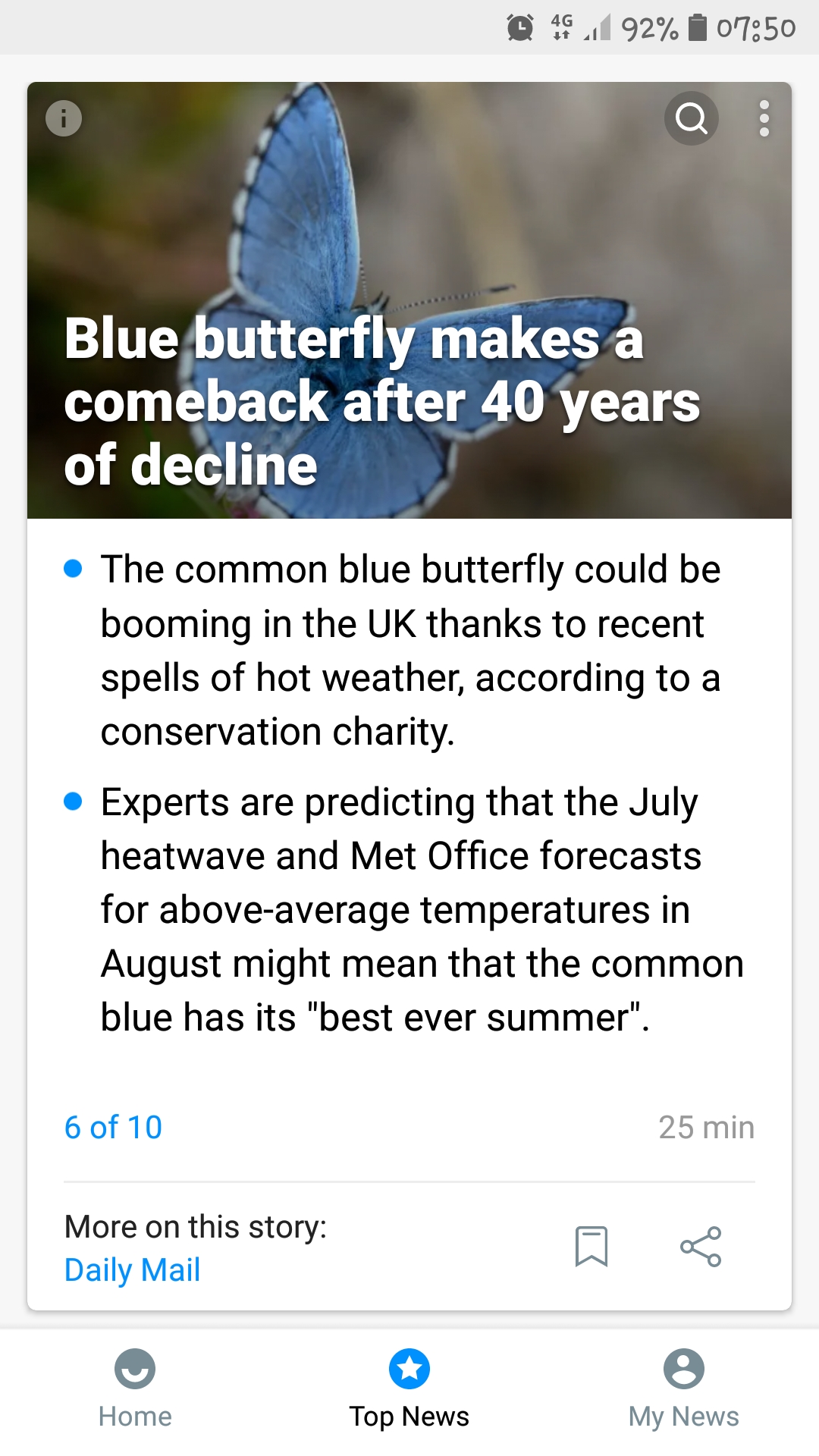
Task: Switch to the Home tab
Action: point(135,1389)
